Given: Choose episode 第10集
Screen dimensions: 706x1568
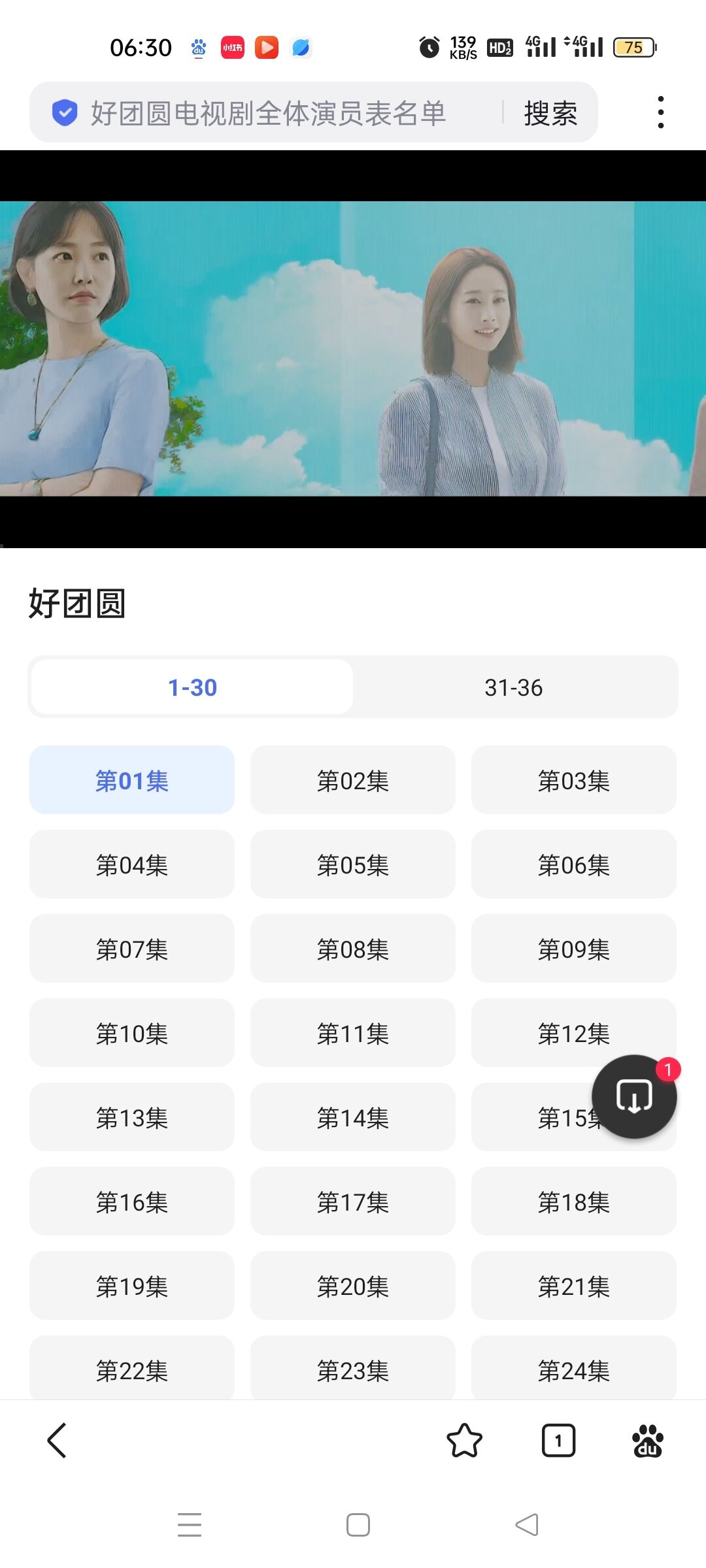Looking at the screenshot, I should pyautogui.click(x=131, y=1034).
